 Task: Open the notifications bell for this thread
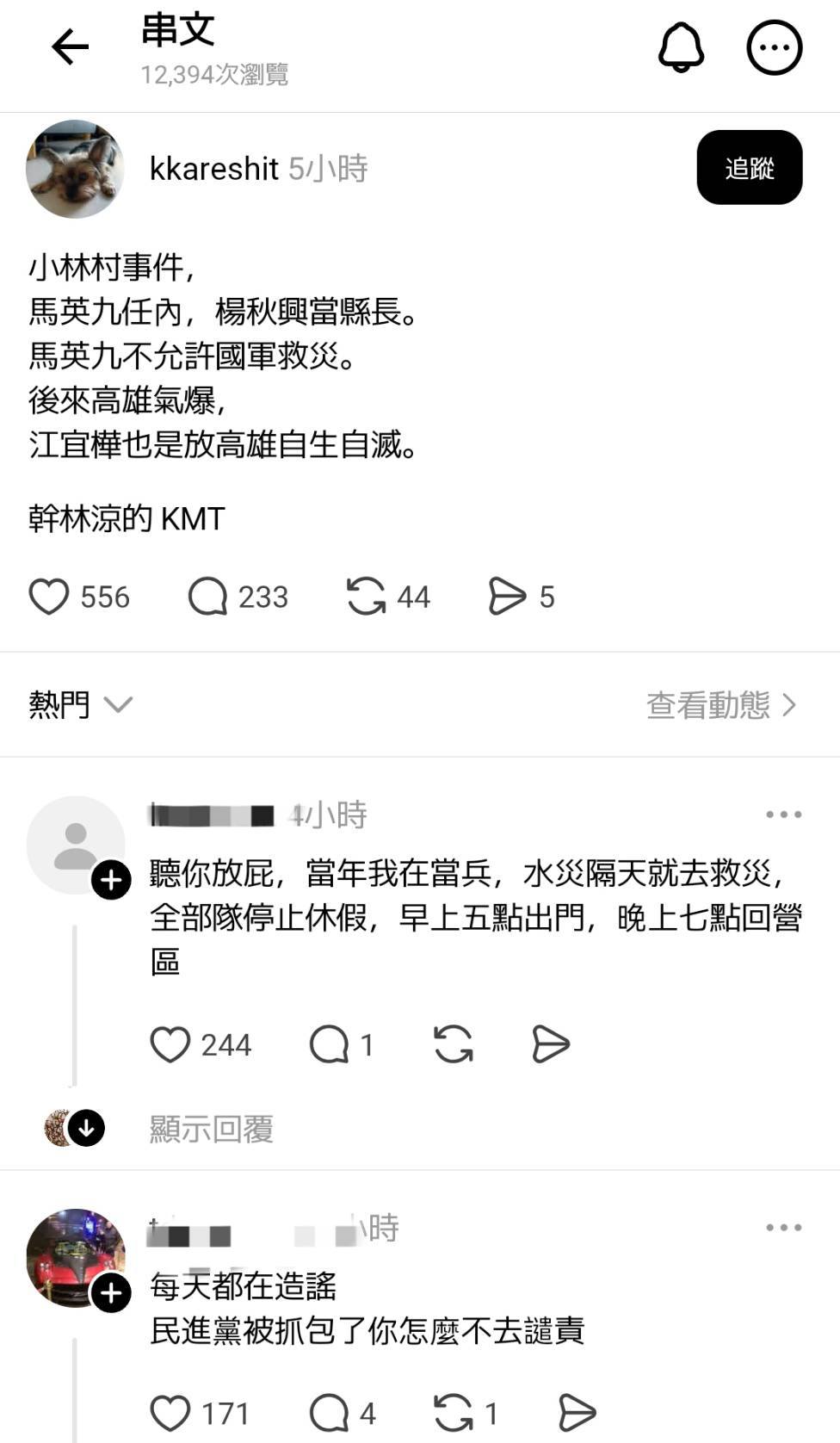681,47
